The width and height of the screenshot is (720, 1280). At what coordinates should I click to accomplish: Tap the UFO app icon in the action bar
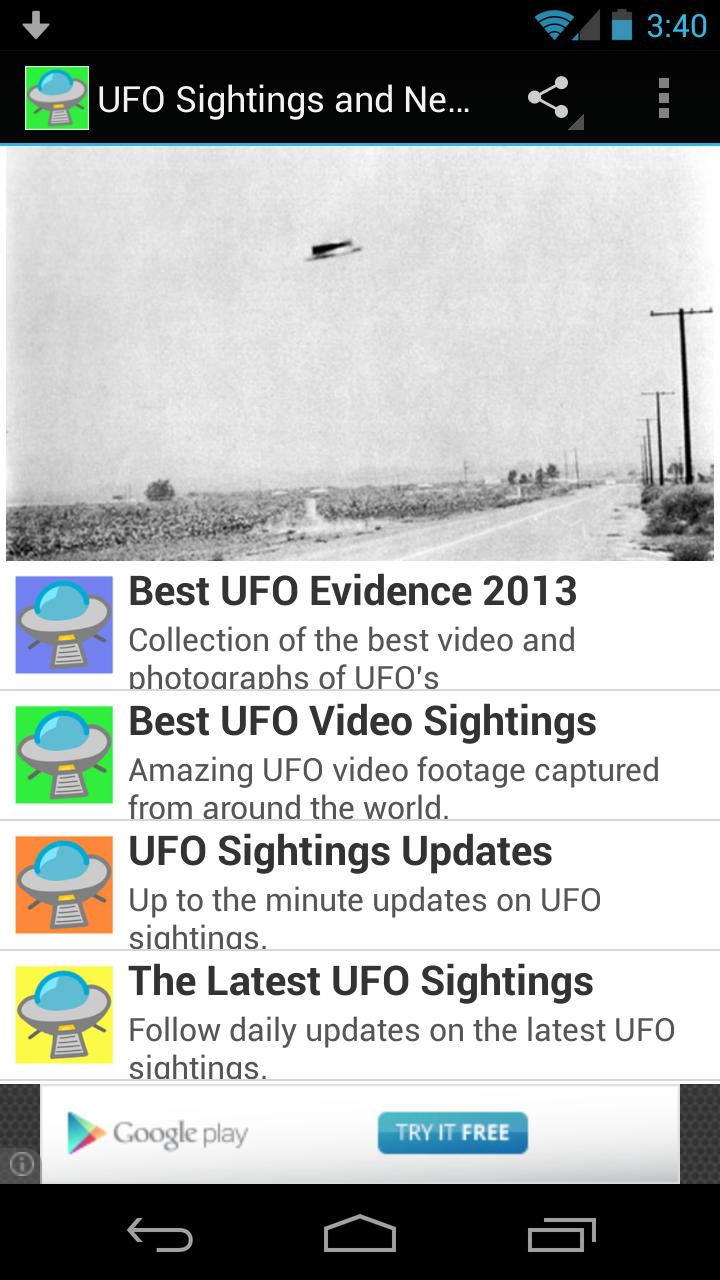56,97
